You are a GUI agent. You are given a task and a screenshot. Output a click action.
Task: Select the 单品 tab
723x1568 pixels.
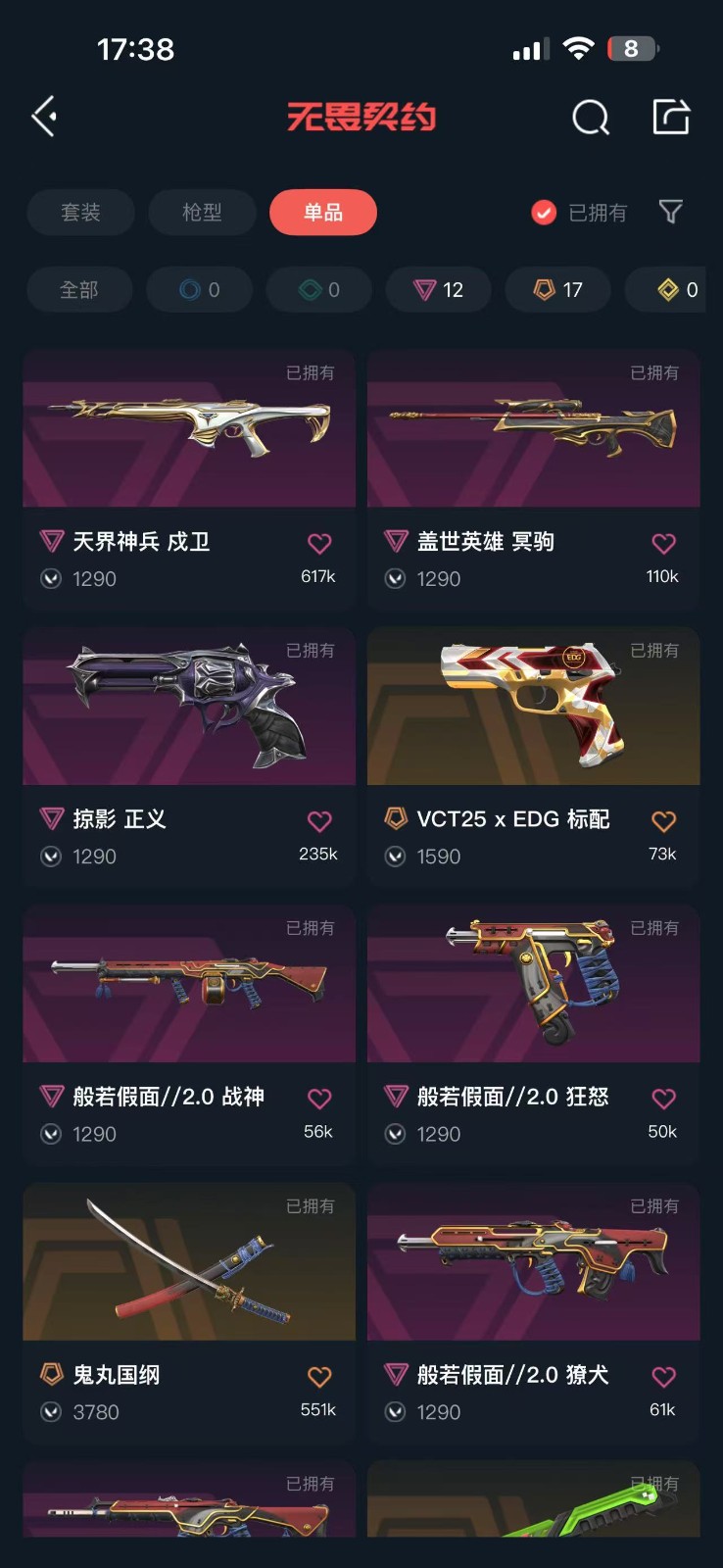(322, 212)
